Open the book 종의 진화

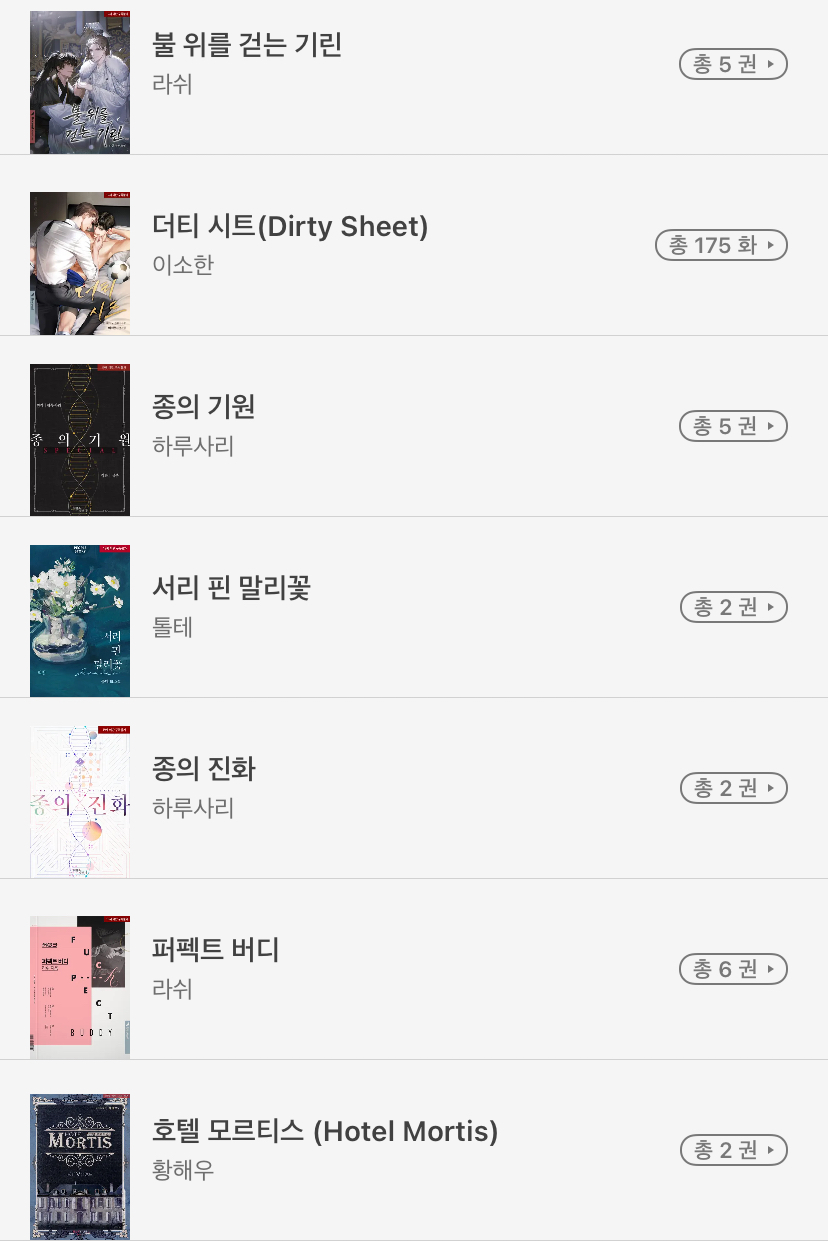(x=204, y=769)
